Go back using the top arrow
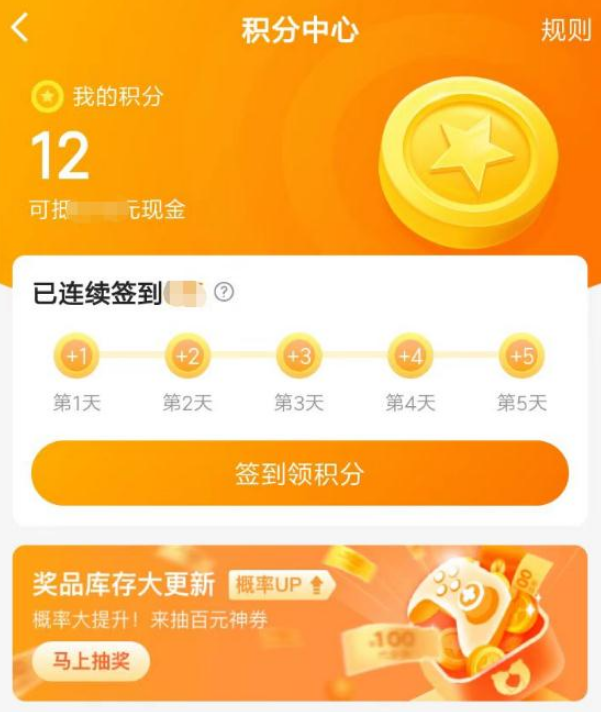This screenshot has height=712, width=601. pos(20,28)
